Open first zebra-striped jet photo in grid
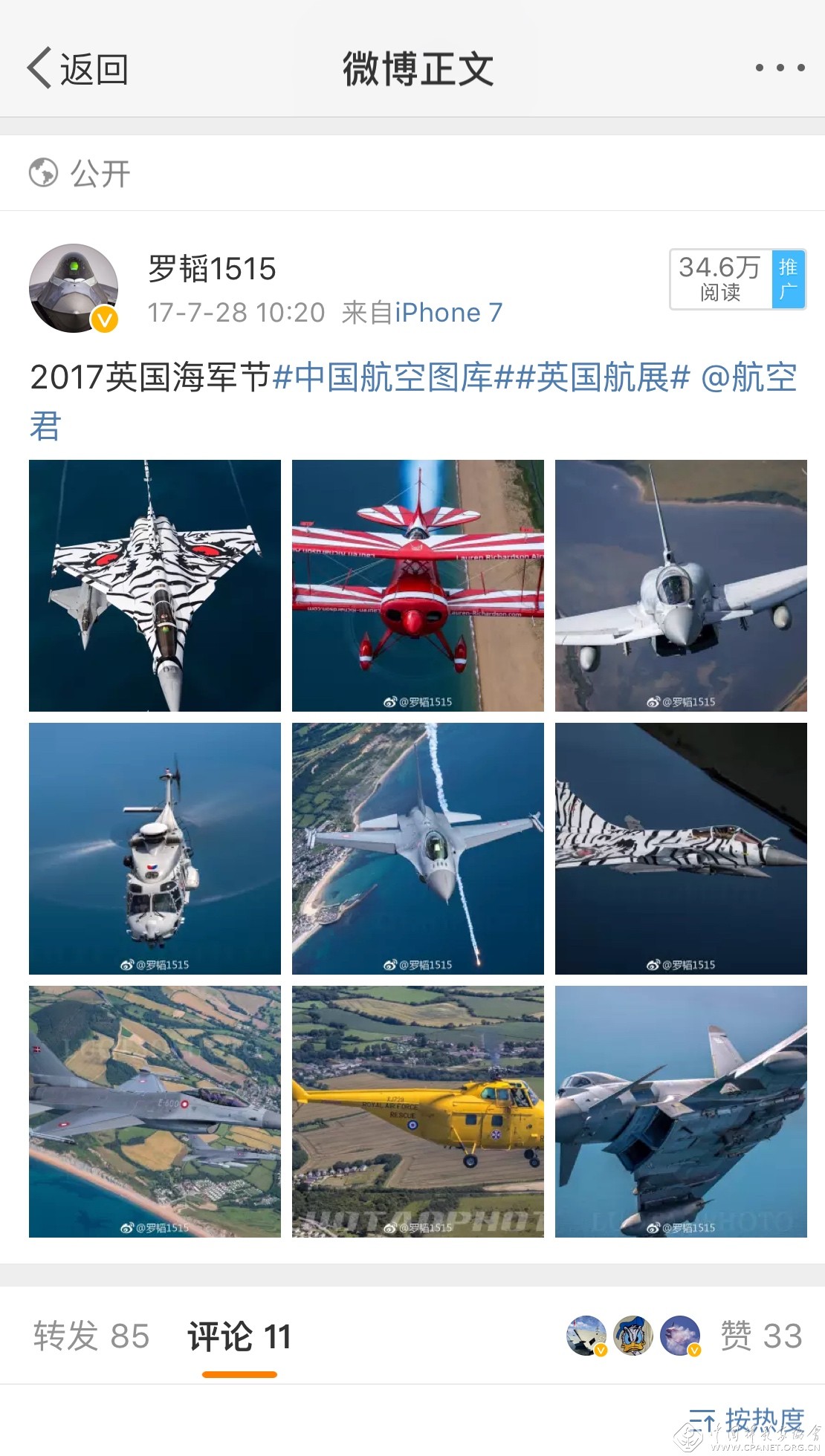The image size is (825, 1456). coord(155,585)
